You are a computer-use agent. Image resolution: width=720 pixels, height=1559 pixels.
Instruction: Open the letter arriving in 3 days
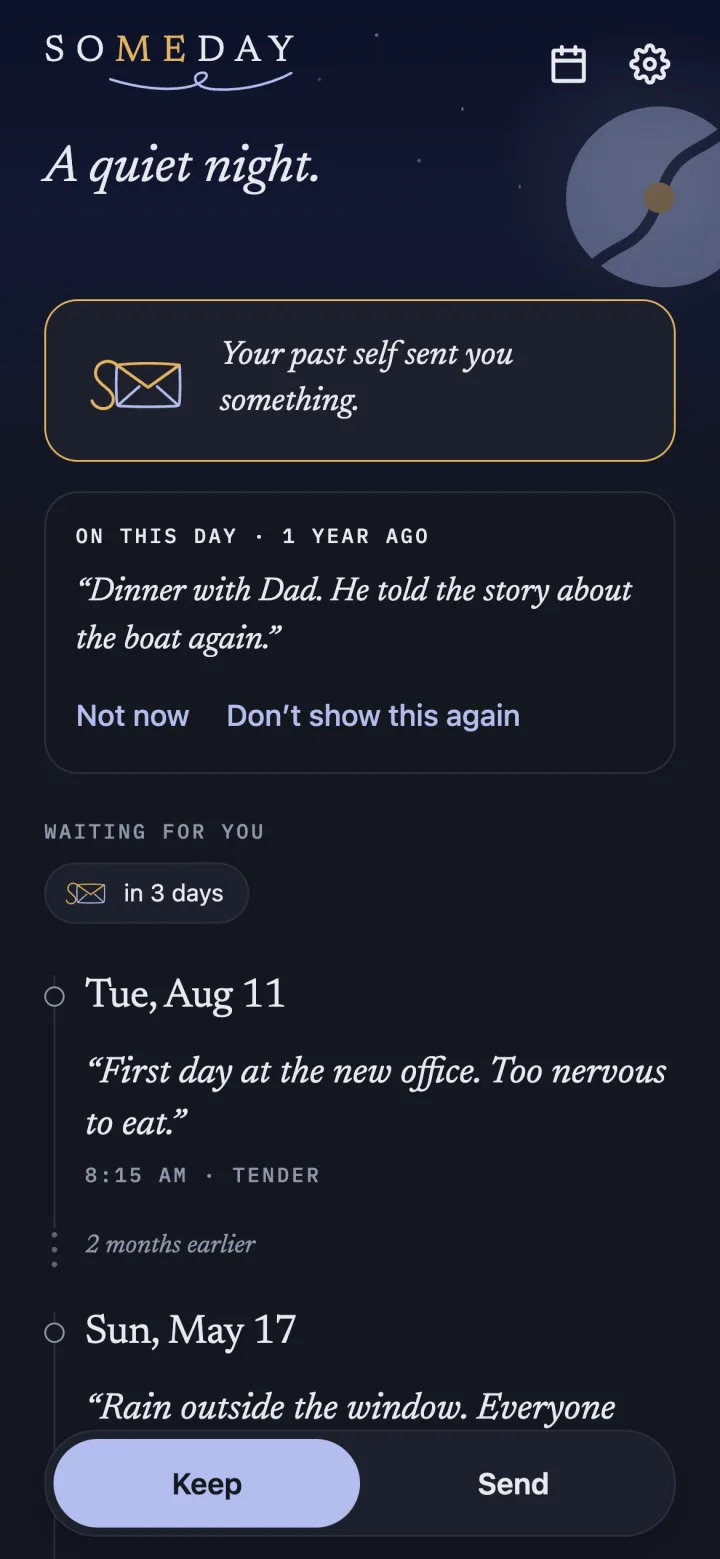click(x=146, y=893)
